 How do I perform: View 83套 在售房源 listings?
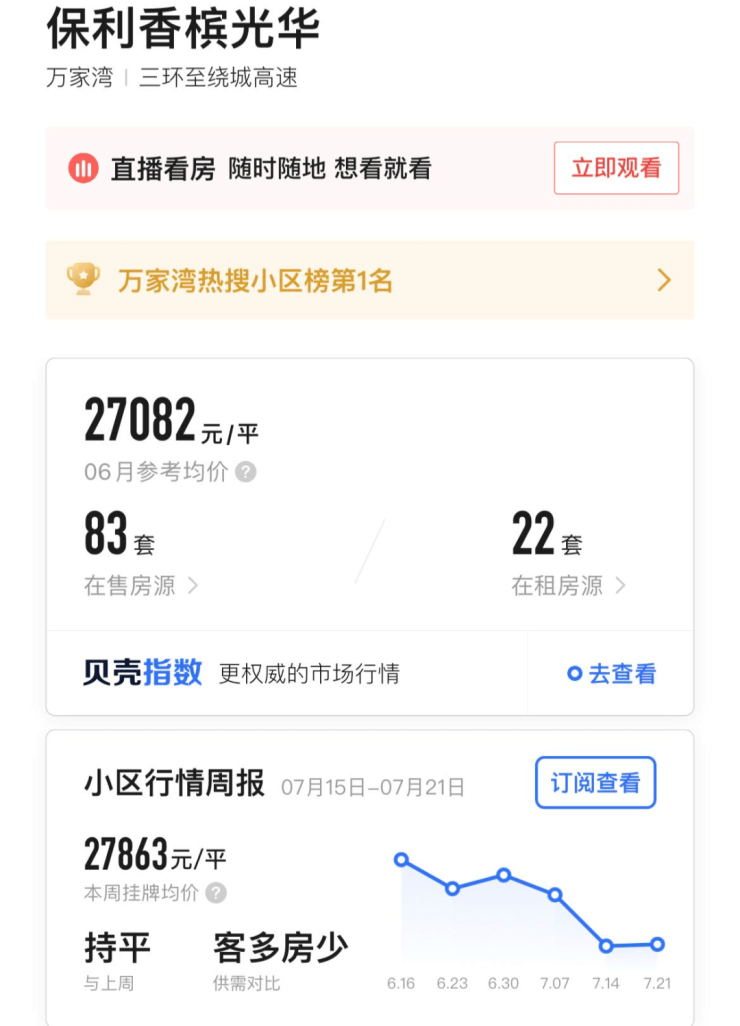pyautogui.click(x=141, y=585)
